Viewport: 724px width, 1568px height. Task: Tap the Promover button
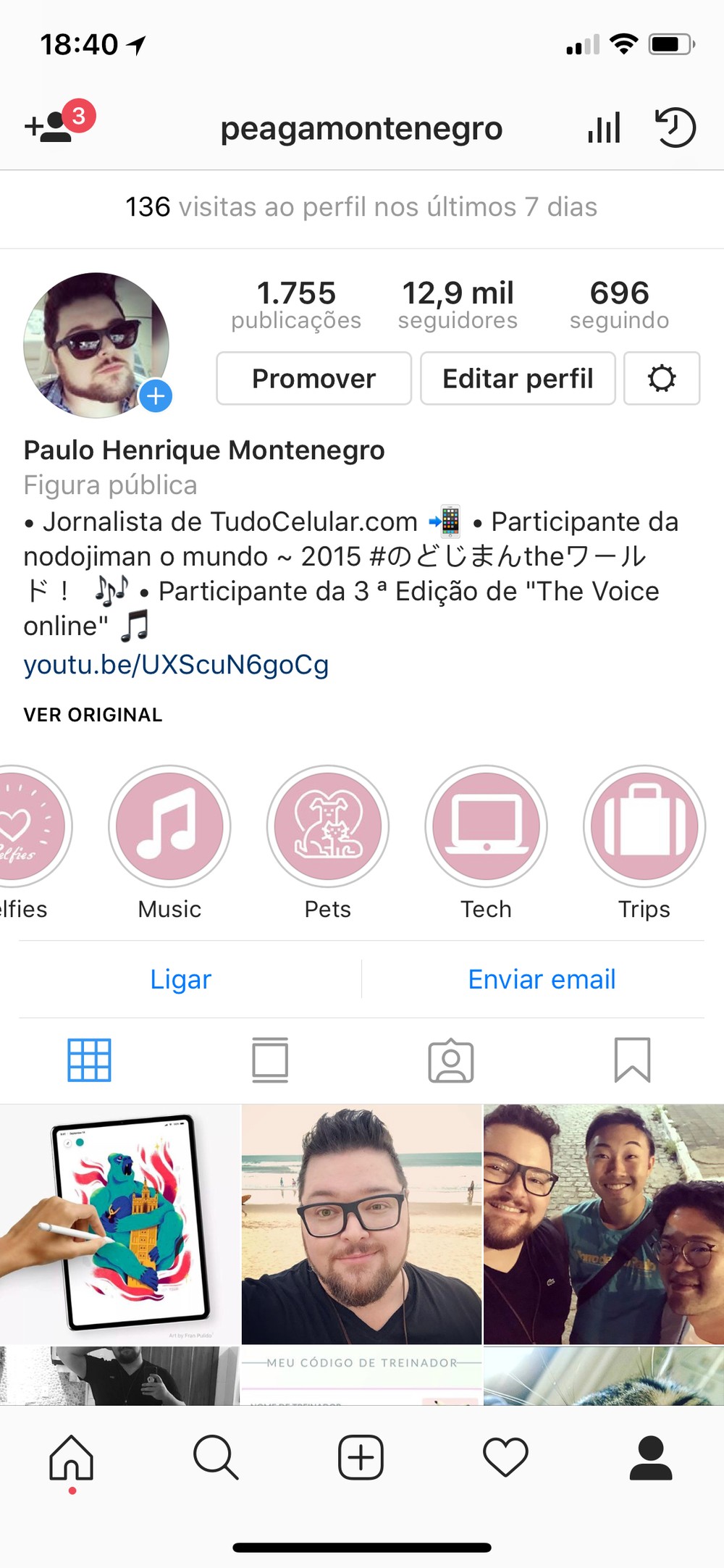[313, 379]
